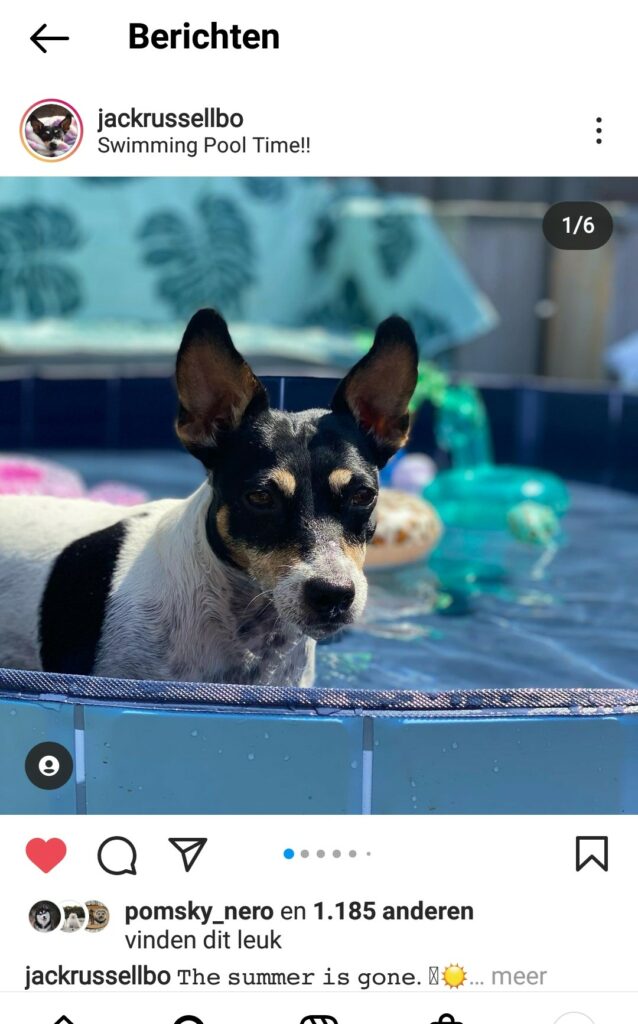Save the post with the bookmark icon
638x1024 pixels.
pos(591,854)
